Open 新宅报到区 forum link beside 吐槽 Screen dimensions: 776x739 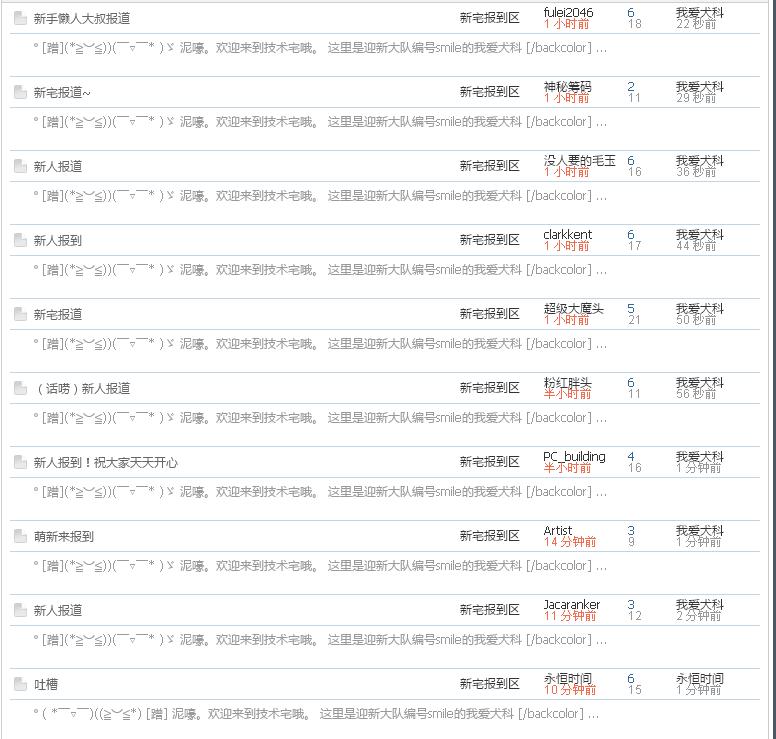click(x=490, y=684)
